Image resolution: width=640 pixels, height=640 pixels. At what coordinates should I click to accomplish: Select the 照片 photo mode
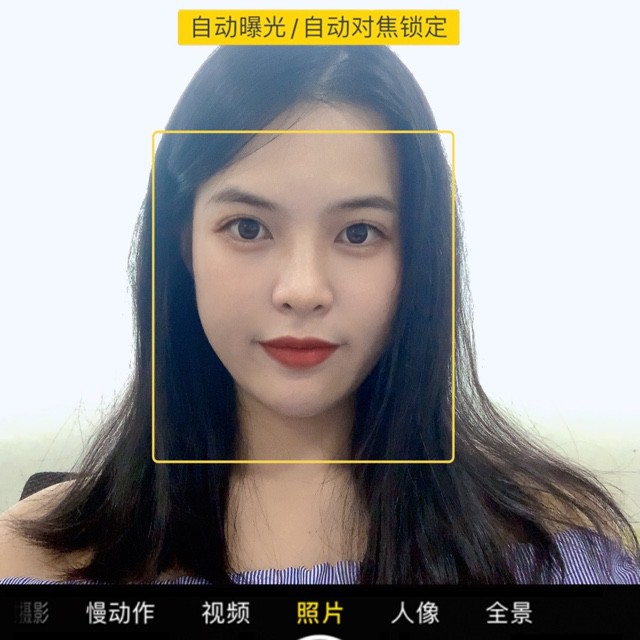[x=320, y=613]
